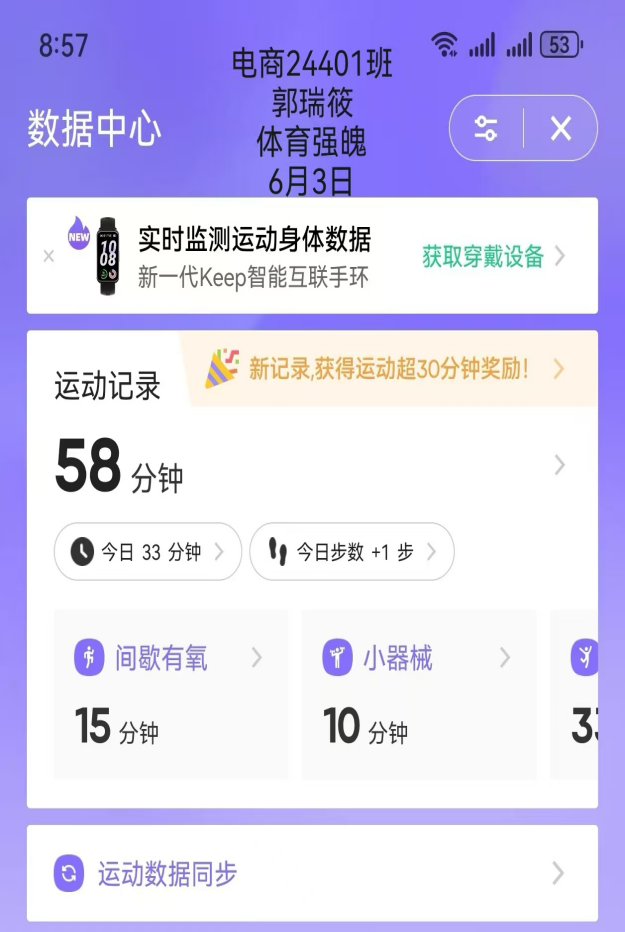Dismiss the Keep smart band banner

coord(49,256)
